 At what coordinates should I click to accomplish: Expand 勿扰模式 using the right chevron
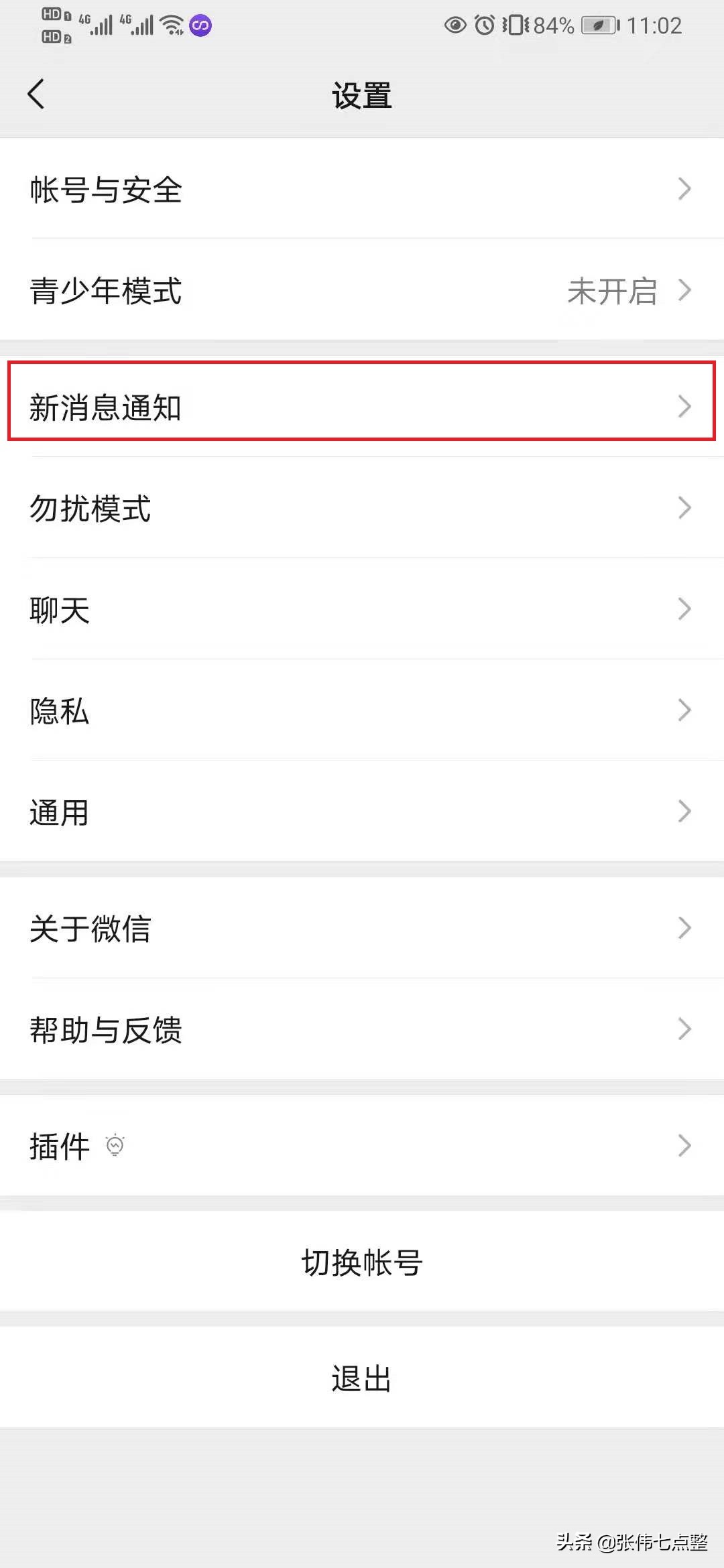pyautogui.click(x=684, y=507)
